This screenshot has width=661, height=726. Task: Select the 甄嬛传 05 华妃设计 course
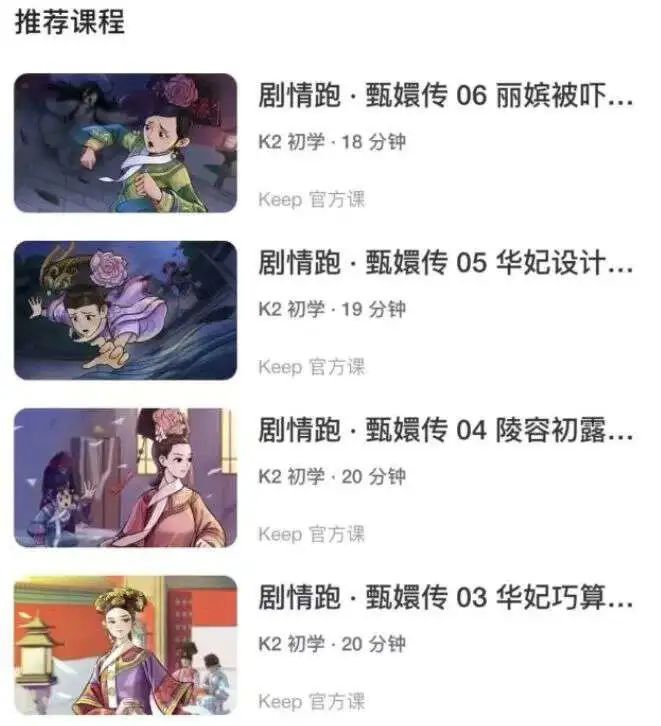tap(446, 265)
